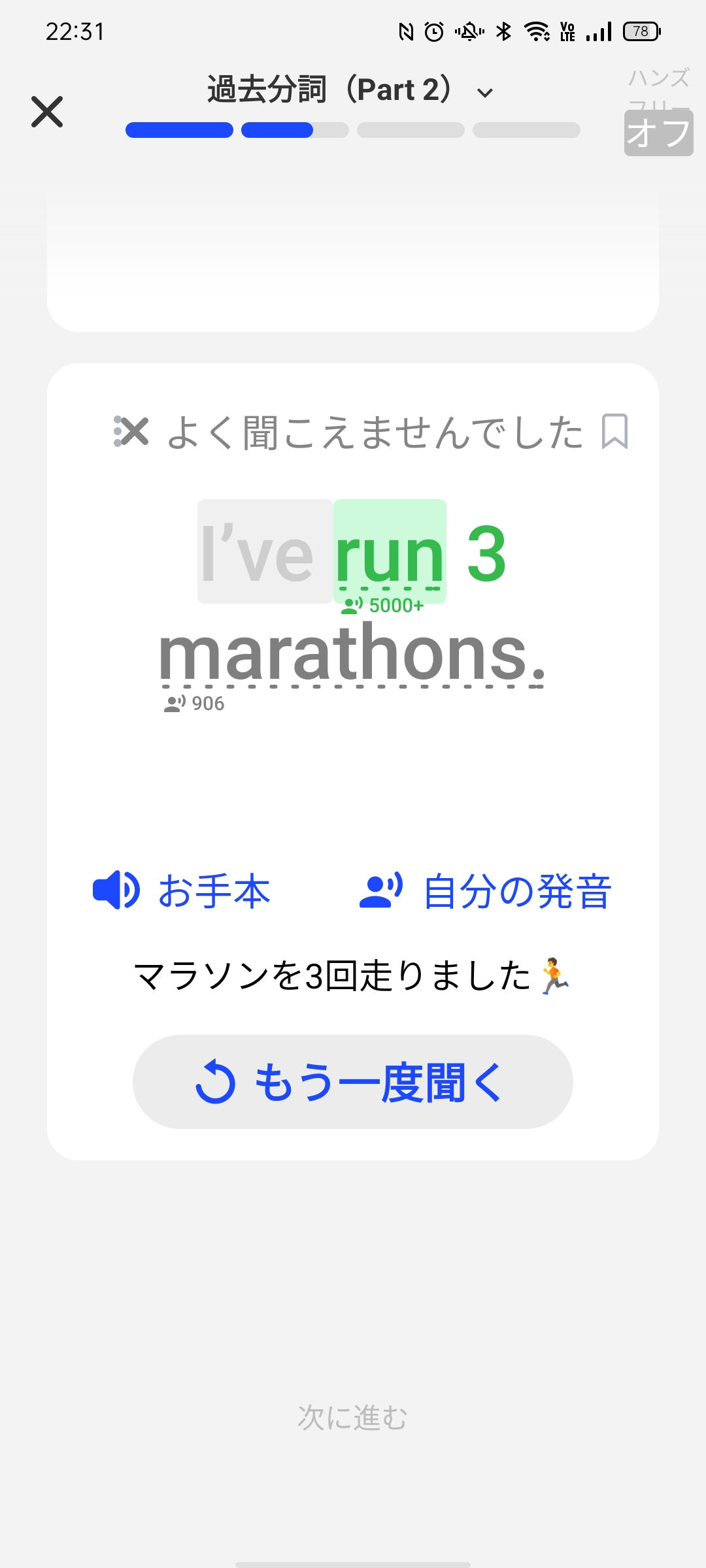Bookmark this sentence

[614, 432]
